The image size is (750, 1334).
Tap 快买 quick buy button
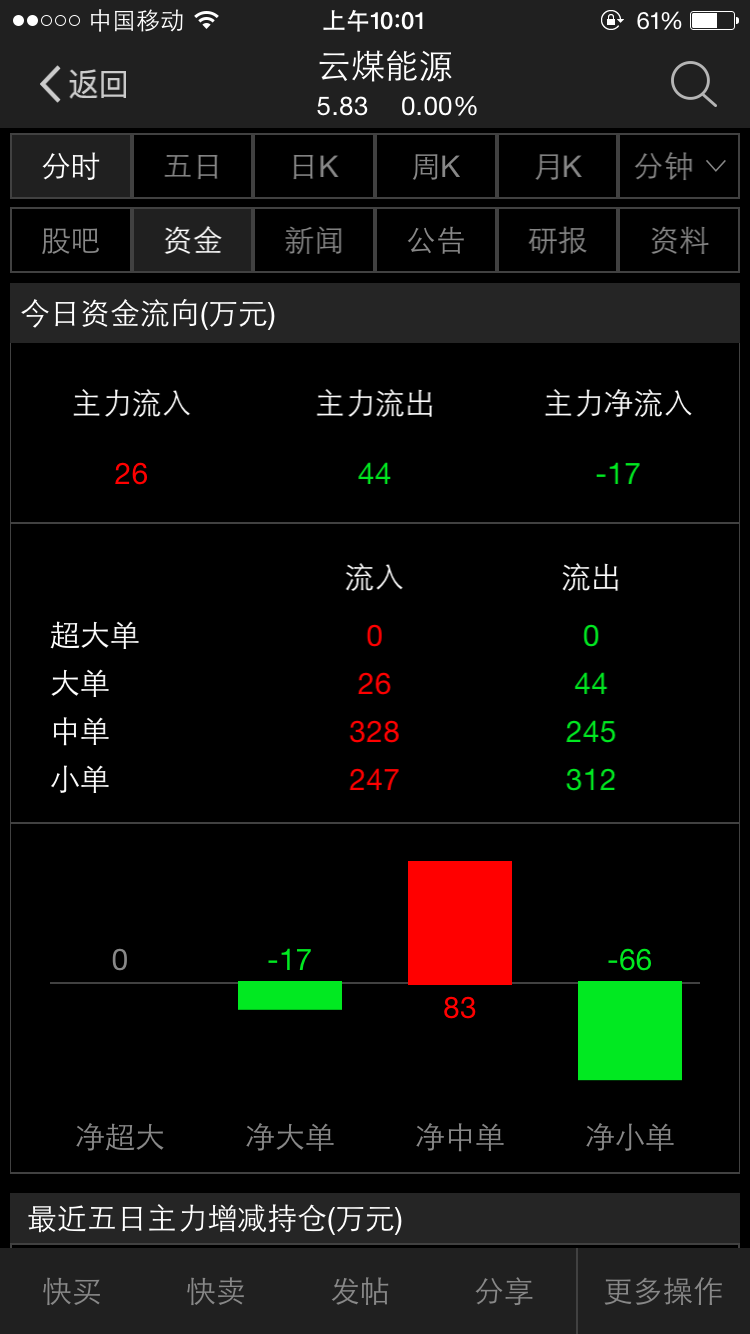point(72,1291)
